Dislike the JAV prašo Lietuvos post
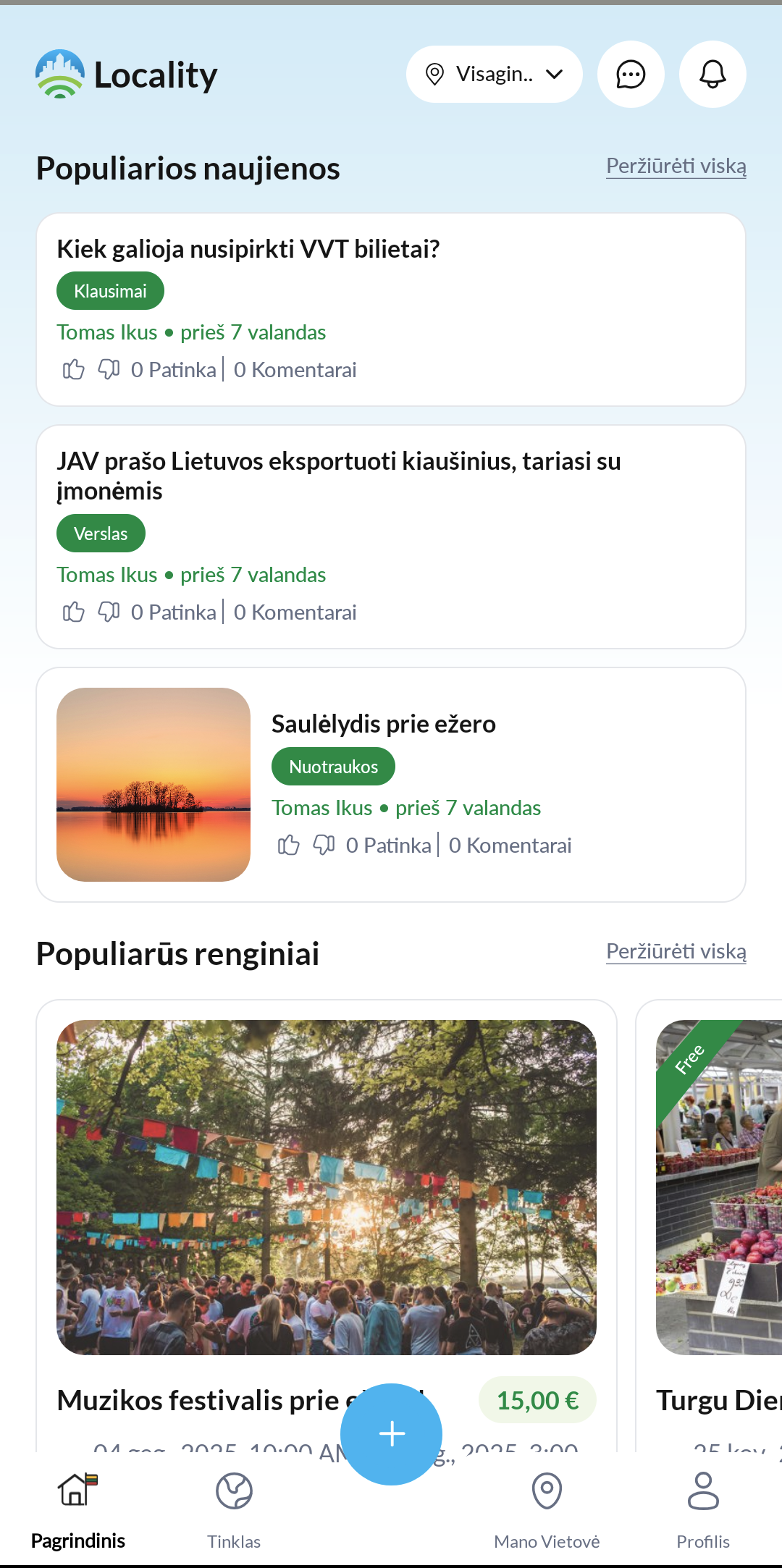Viewport: 782px width, 1568px height. (109, 612)
